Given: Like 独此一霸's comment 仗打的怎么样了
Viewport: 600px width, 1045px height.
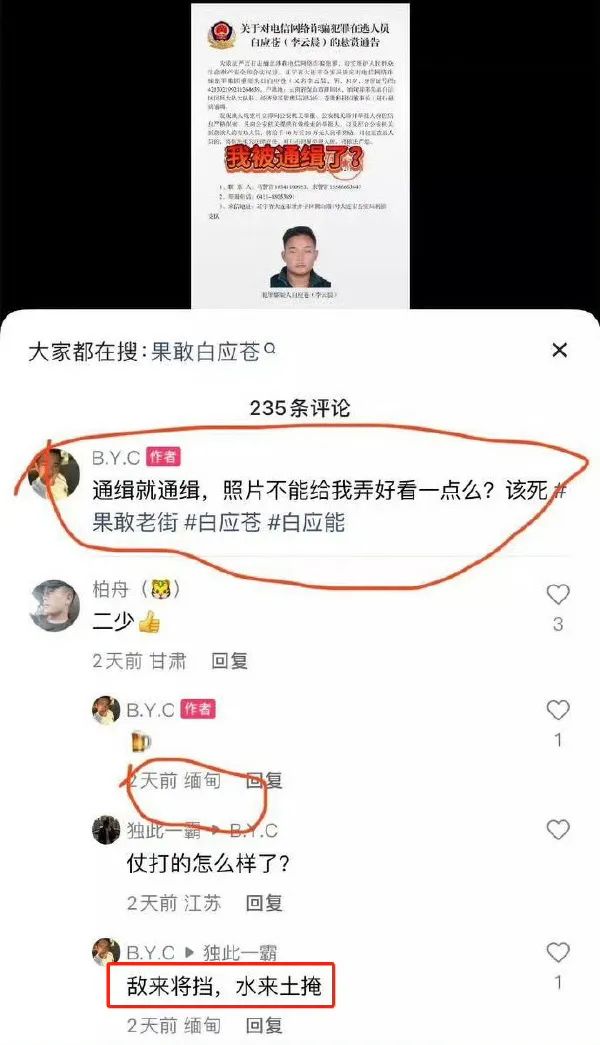Looking at the screenshot, I should point(558,830).
